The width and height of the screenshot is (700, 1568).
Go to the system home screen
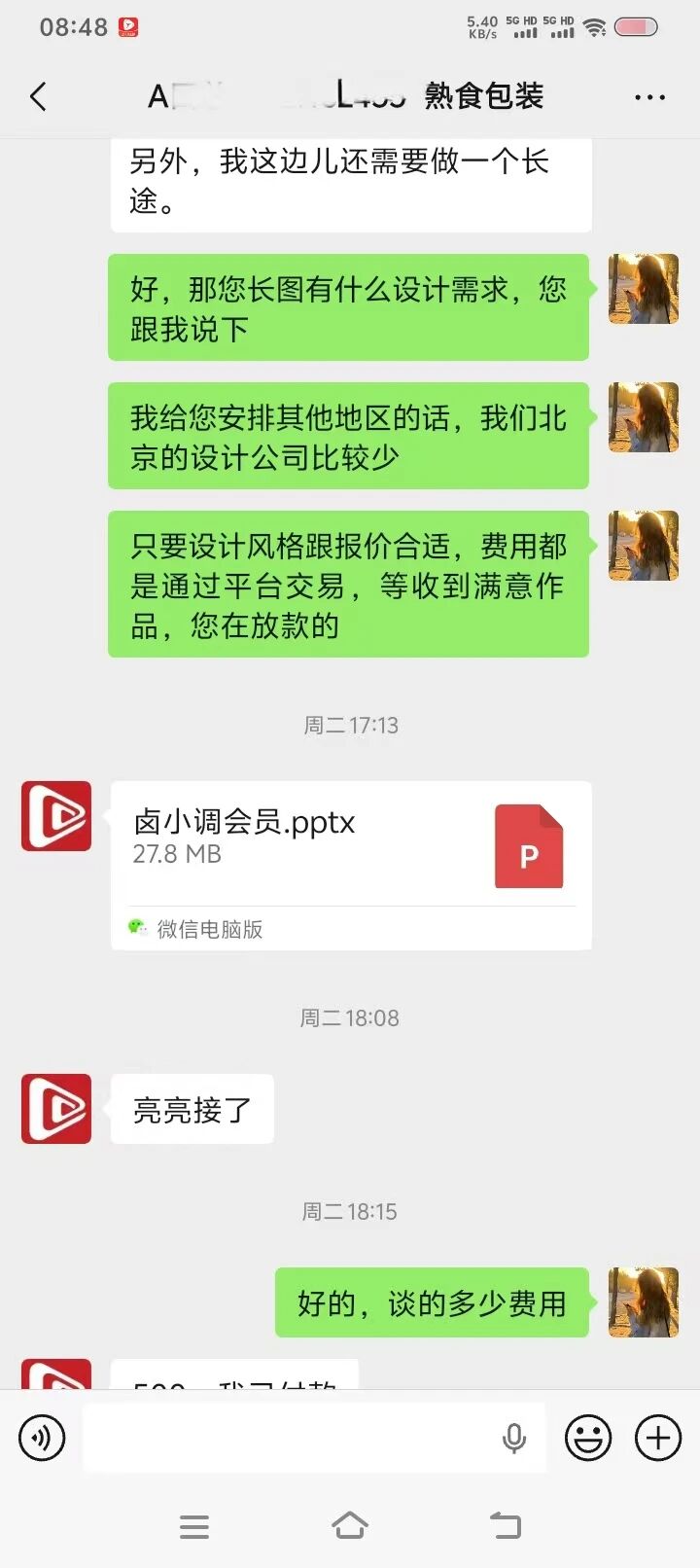coord(350,1525)
